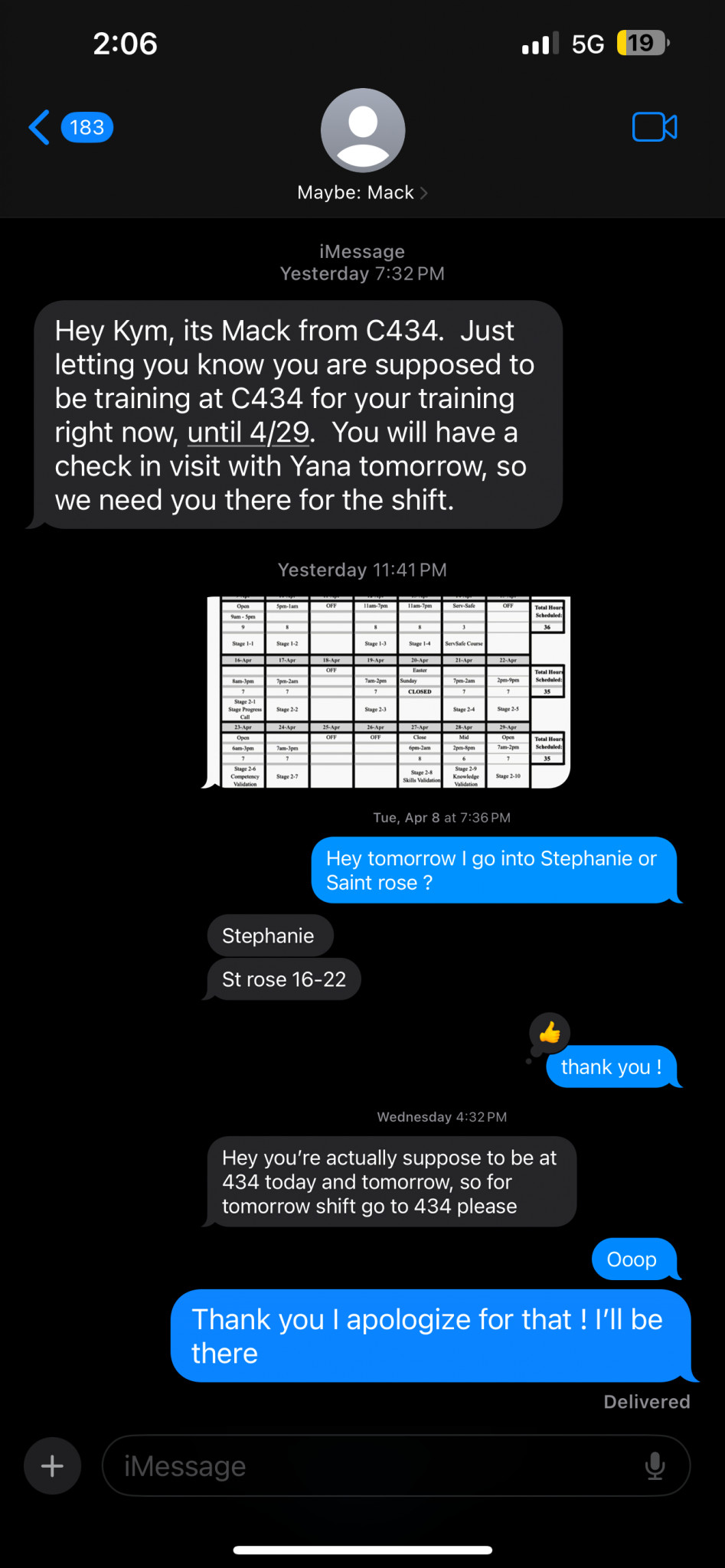Tap the underlined 'until 4/29' date link
The height and width of the screenshot is (1568, 725).
click(248, 433)
